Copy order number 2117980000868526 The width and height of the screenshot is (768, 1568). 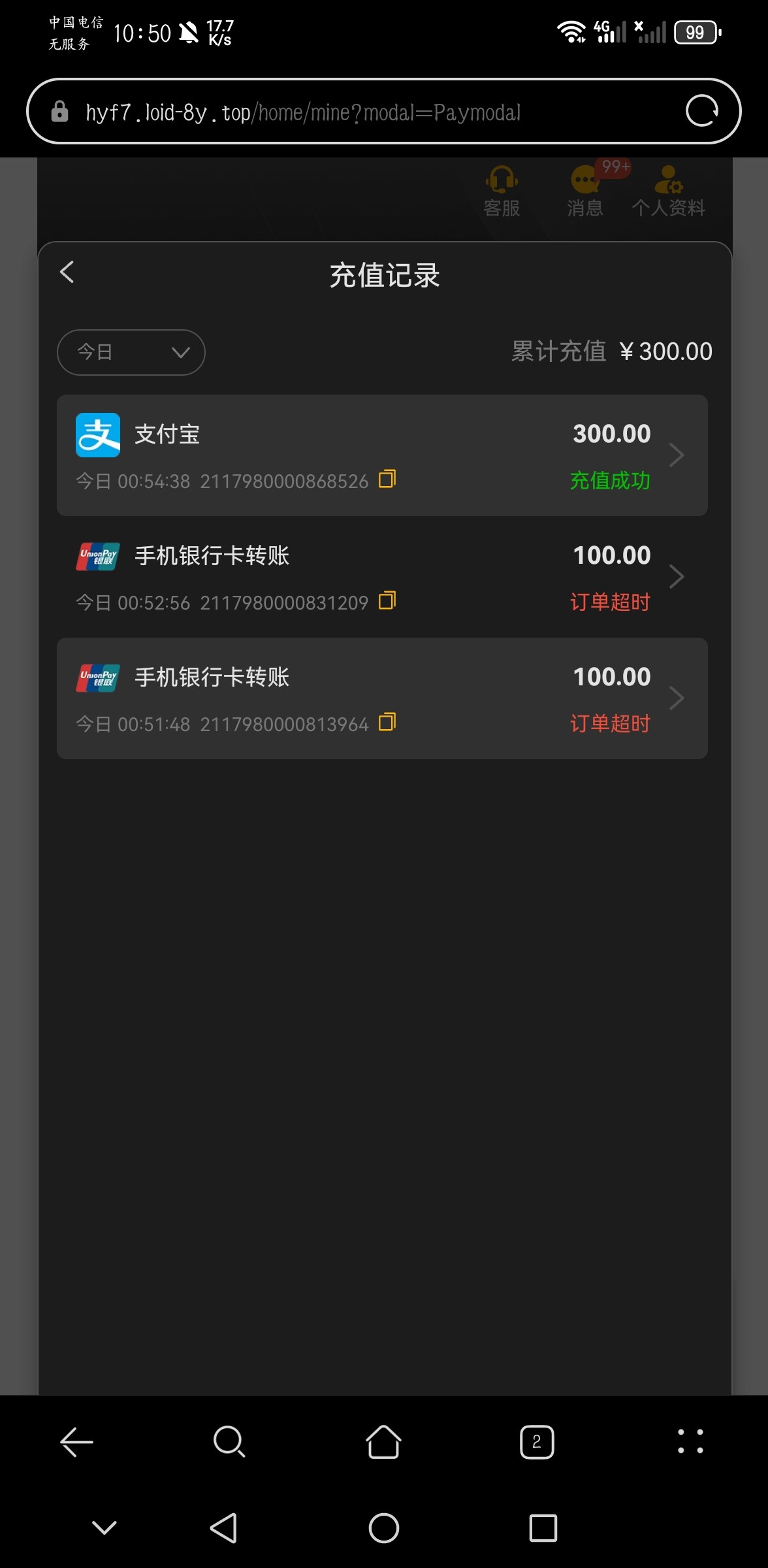point(387,479)
